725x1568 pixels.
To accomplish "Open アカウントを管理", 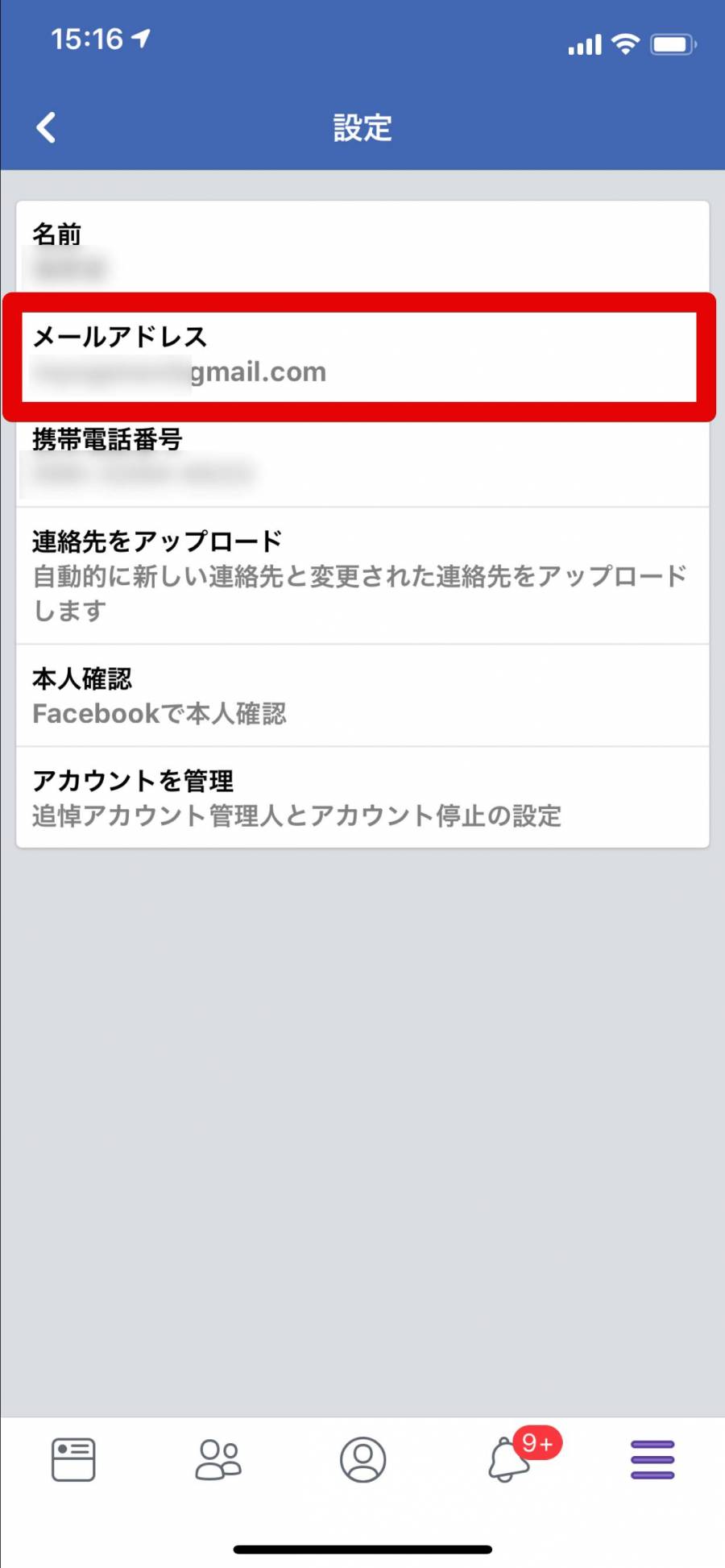I will tap(362, 798).
